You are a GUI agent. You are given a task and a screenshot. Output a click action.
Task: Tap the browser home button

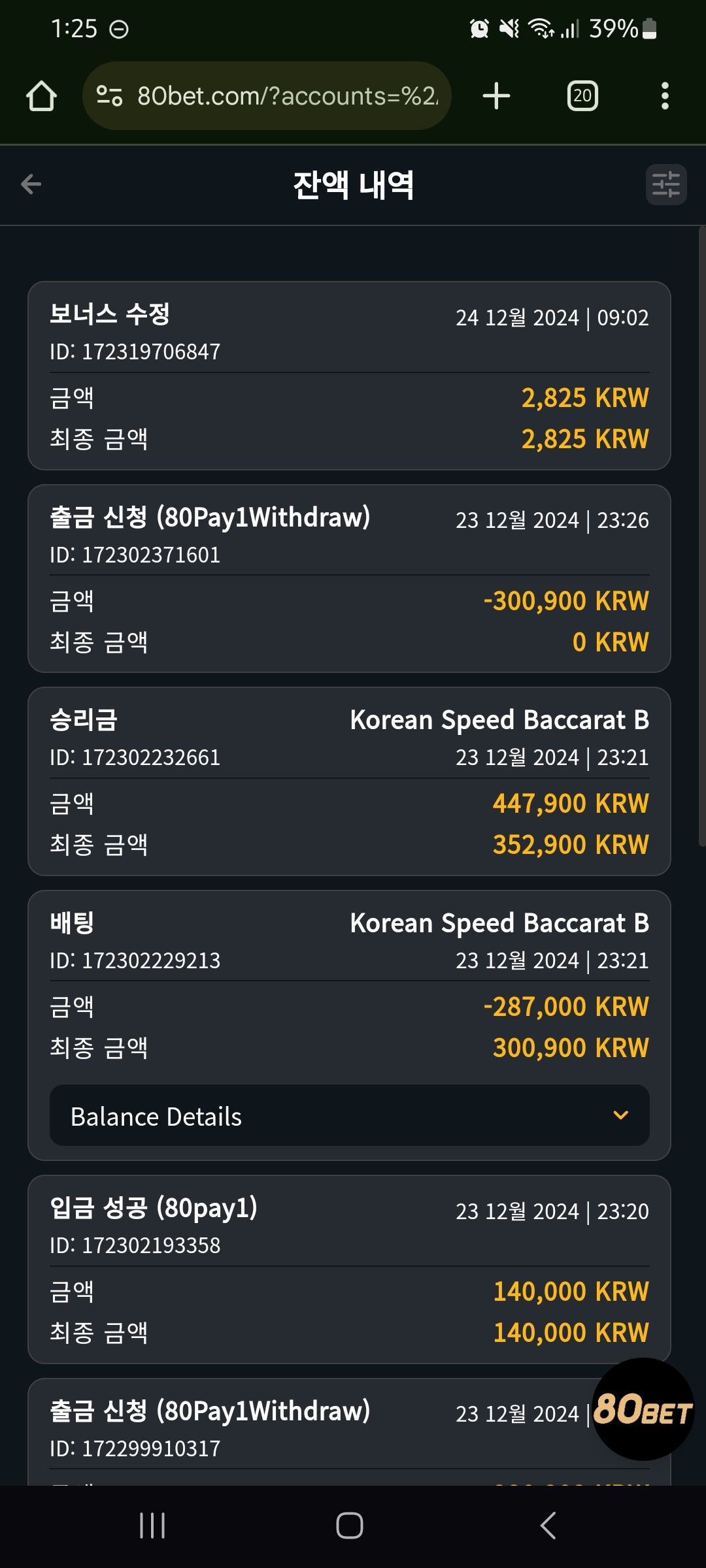(x=41, y=96)
